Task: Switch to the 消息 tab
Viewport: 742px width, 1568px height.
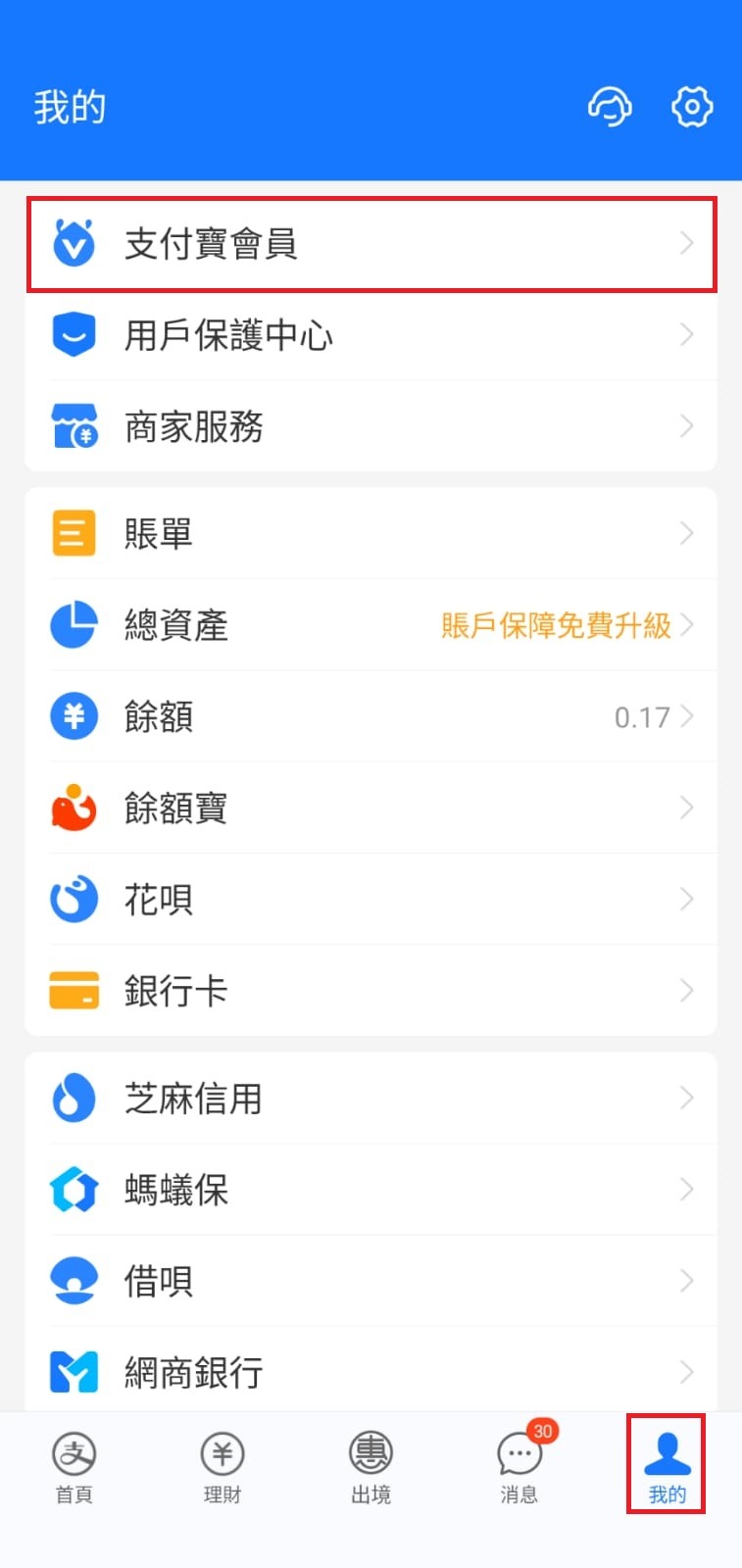Action: [519, 1466]
